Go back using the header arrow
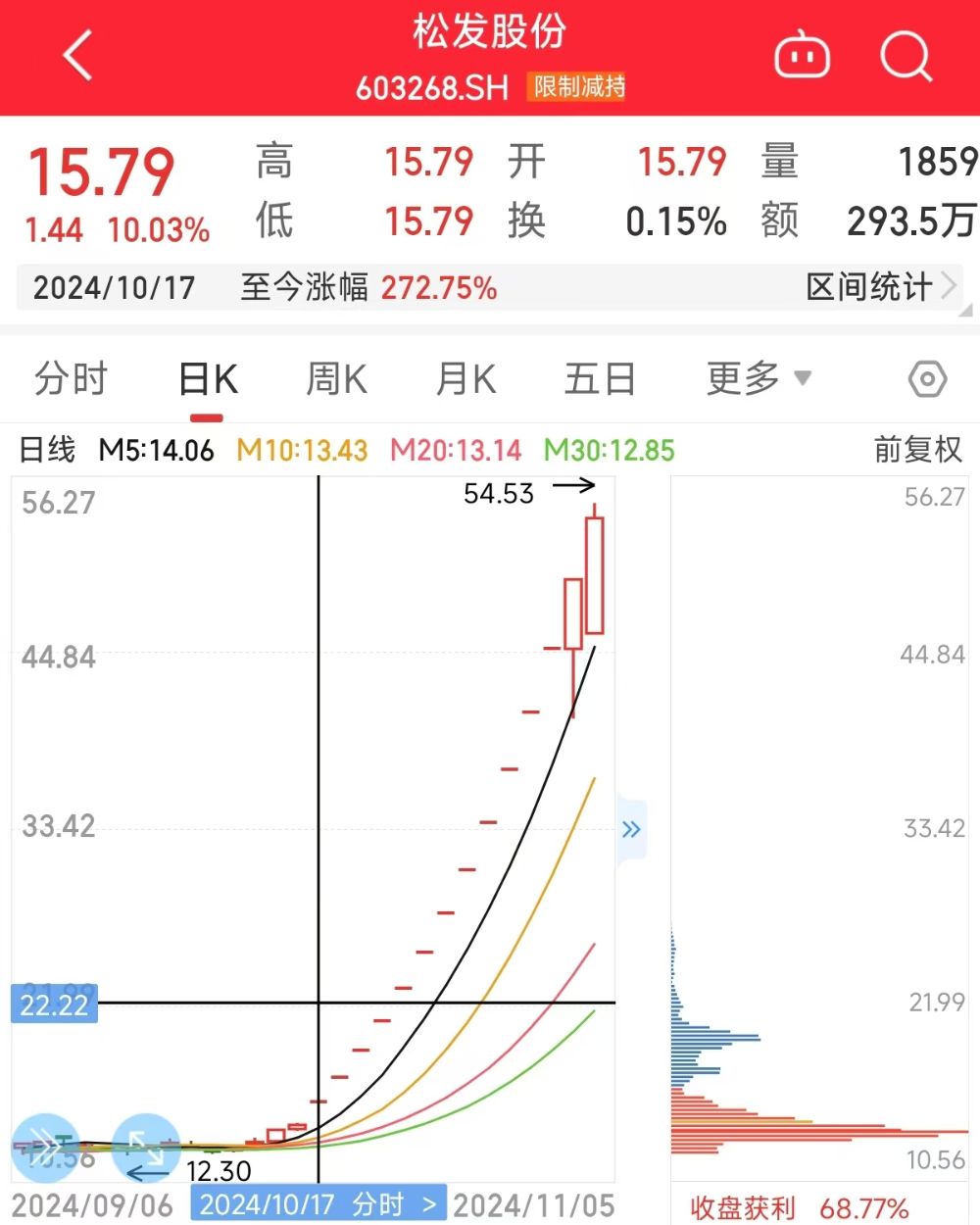Viewport: 980px width, 1225px height. pos(77,56)
